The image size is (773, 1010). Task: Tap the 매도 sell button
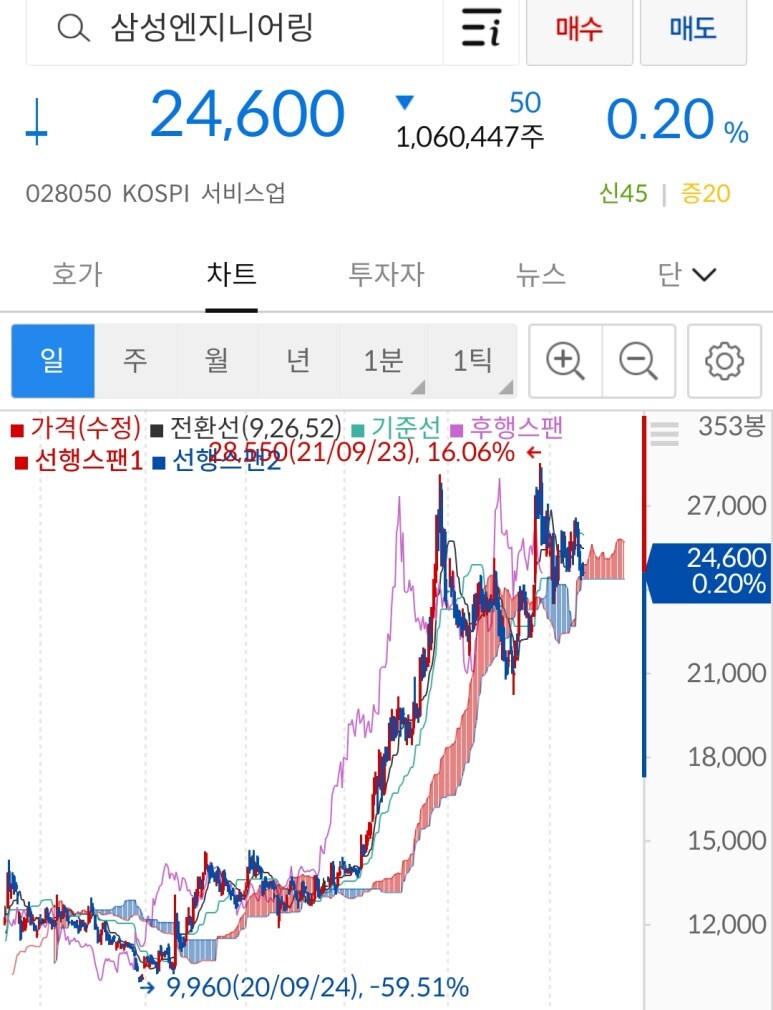[693, 29]
